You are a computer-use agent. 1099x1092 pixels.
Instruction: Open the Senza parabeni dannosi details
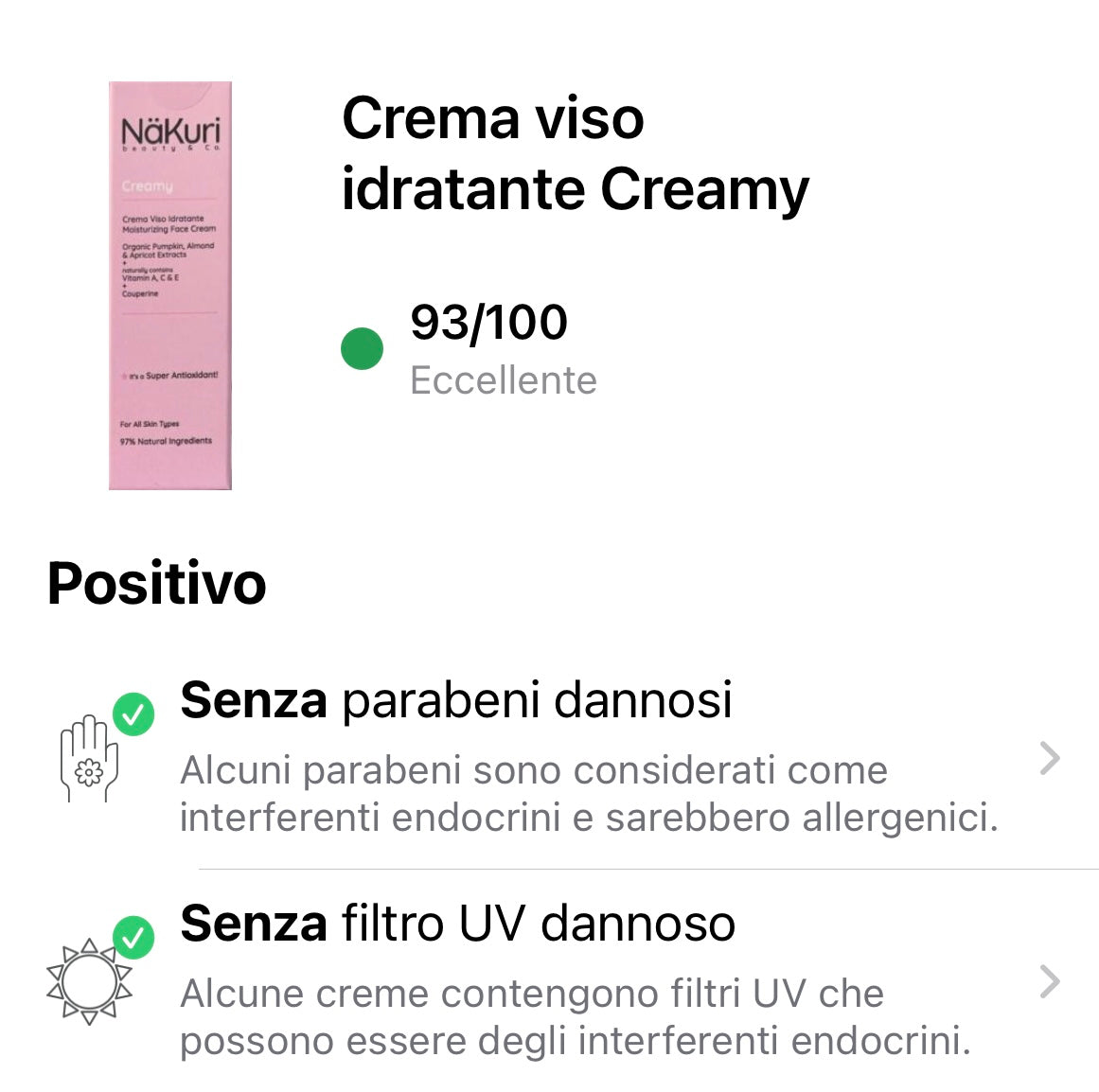[x=587, y=758]
